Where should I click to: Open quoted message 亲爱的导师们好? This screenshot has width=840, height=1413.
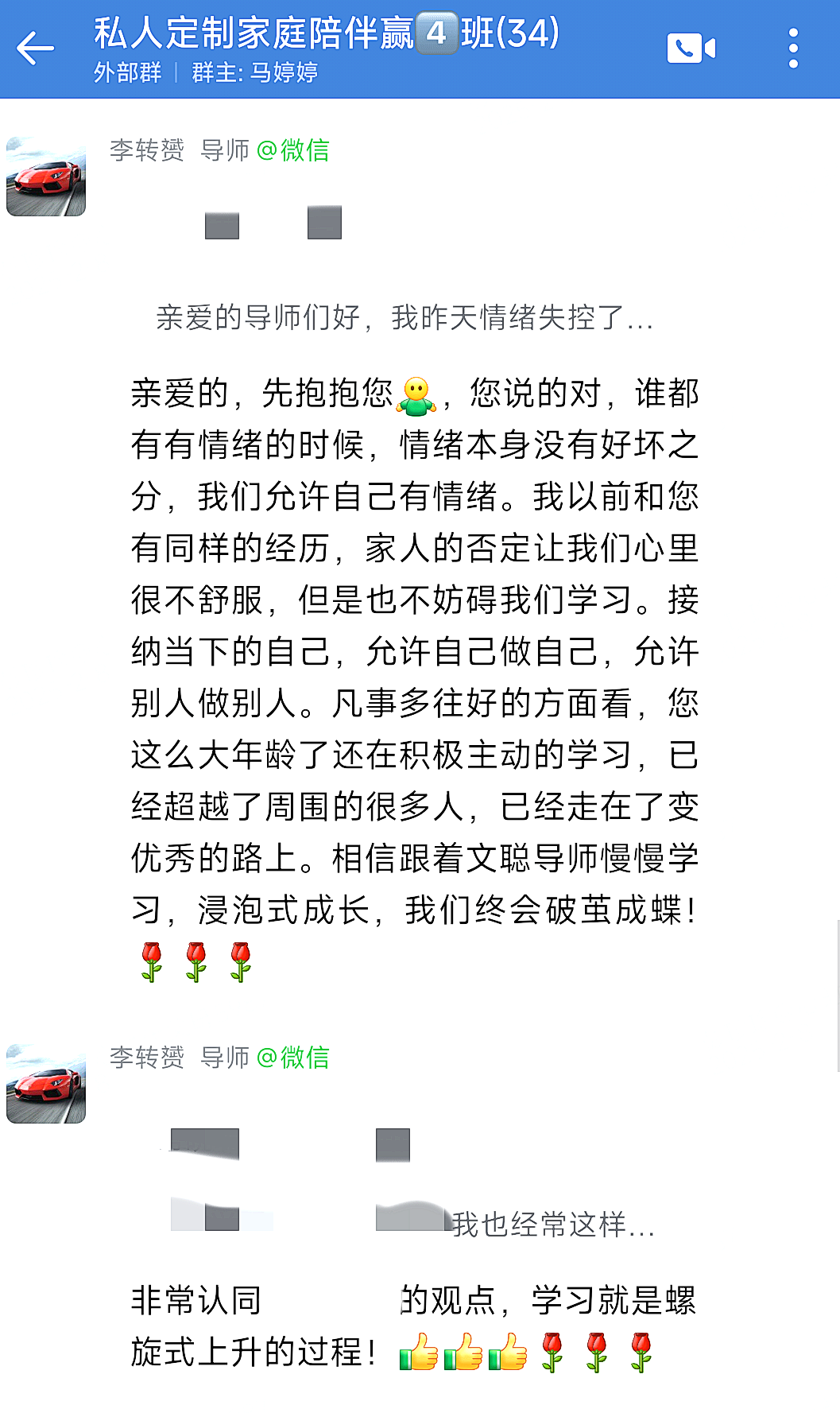(405, 318)
